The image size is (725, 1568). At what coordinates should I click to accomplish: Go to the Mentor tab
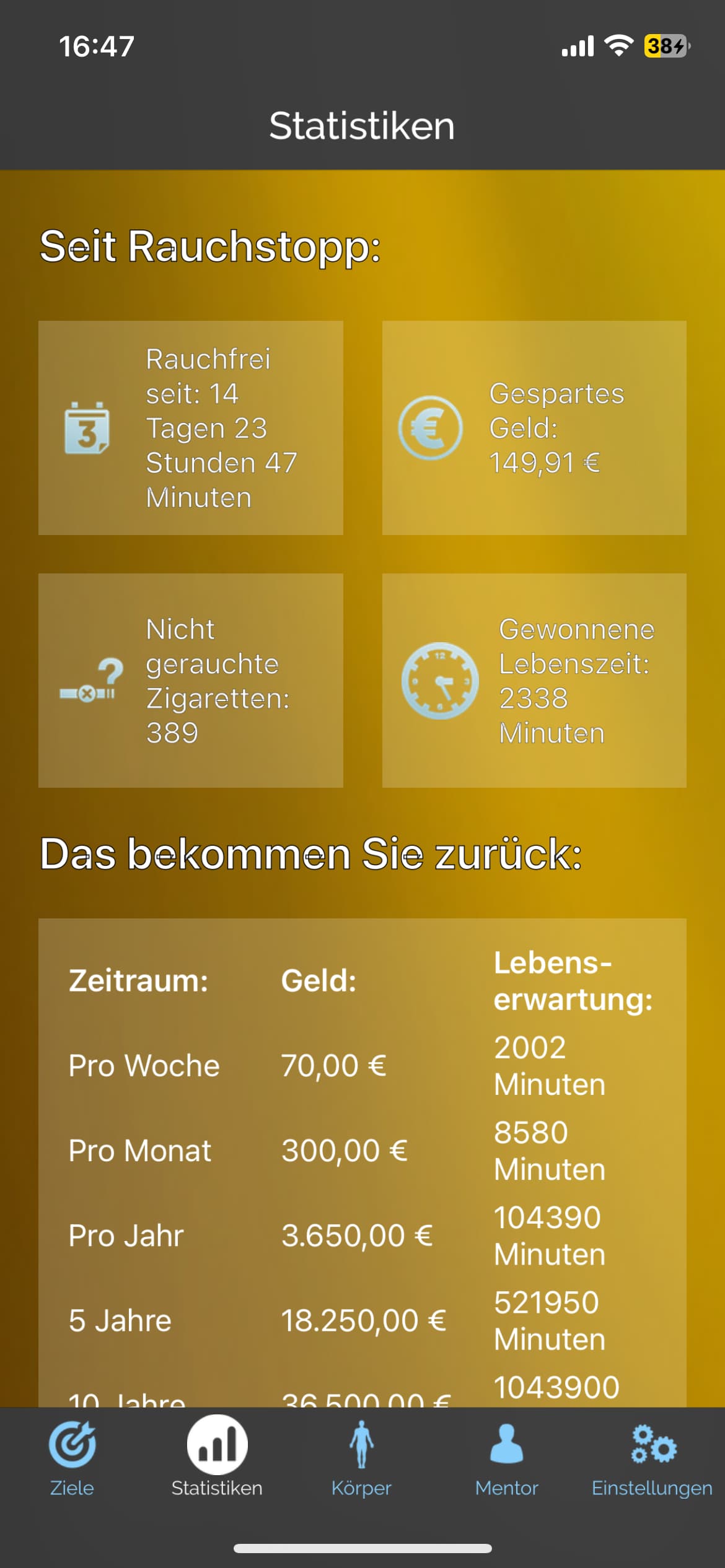tap(506, 1460)
